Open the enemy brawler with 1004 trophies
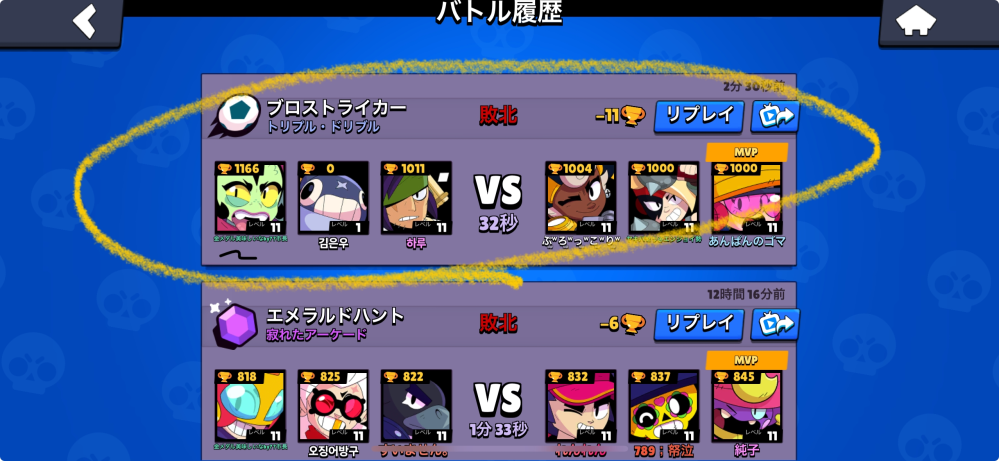Image resolution: width=999 pixels, height=461 pixels. pos(580,199)
